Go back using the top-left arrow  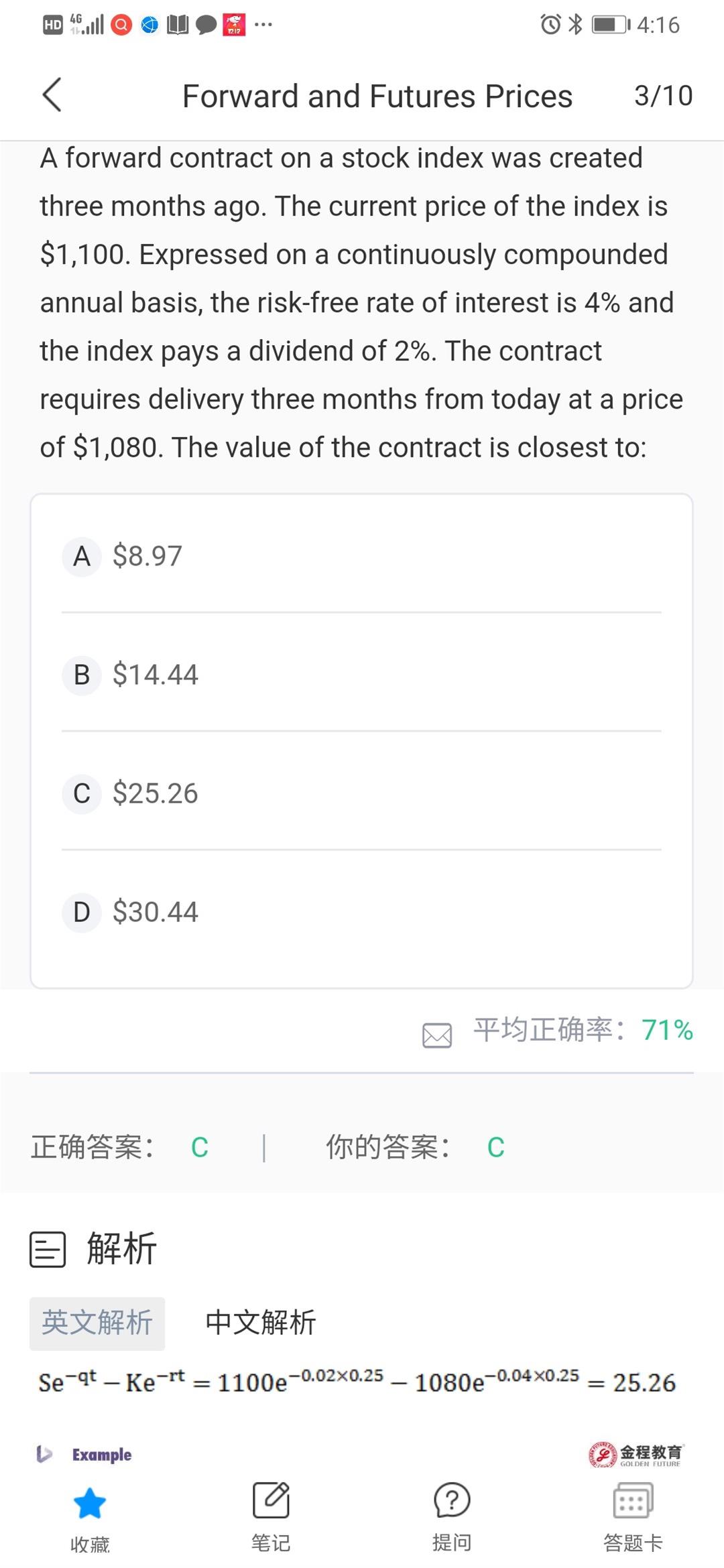tap(52, 95)
